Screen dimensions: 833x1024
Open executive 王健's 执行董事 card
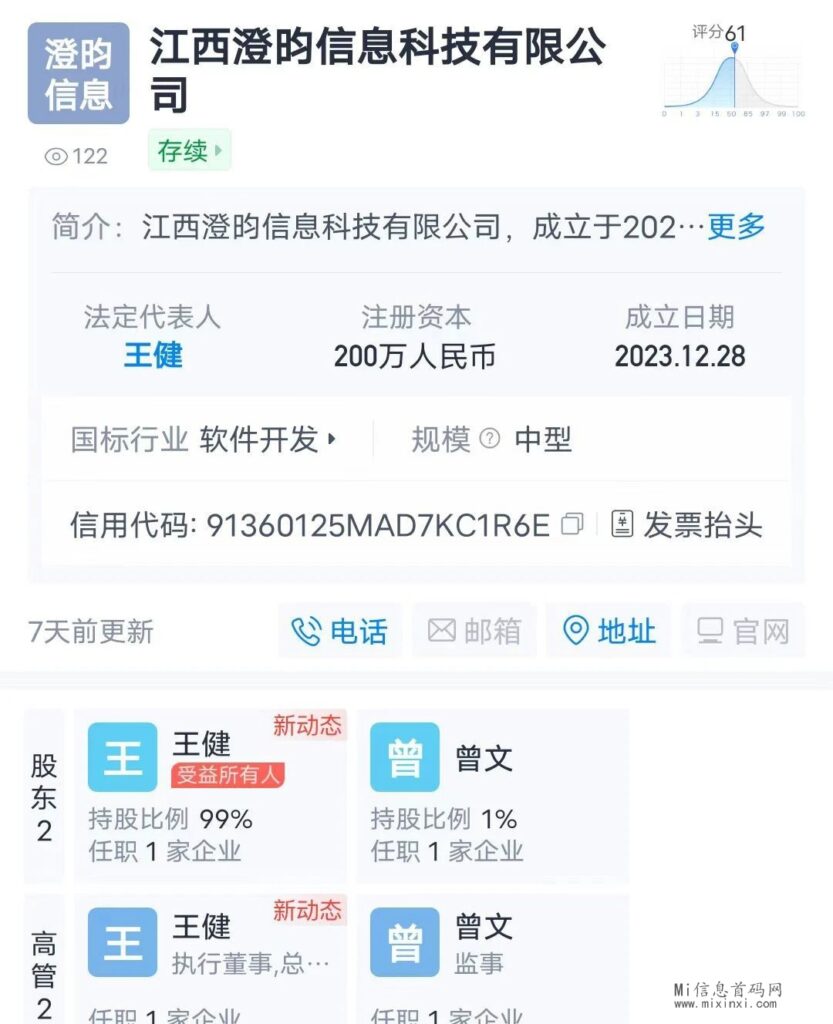[210, 955]
